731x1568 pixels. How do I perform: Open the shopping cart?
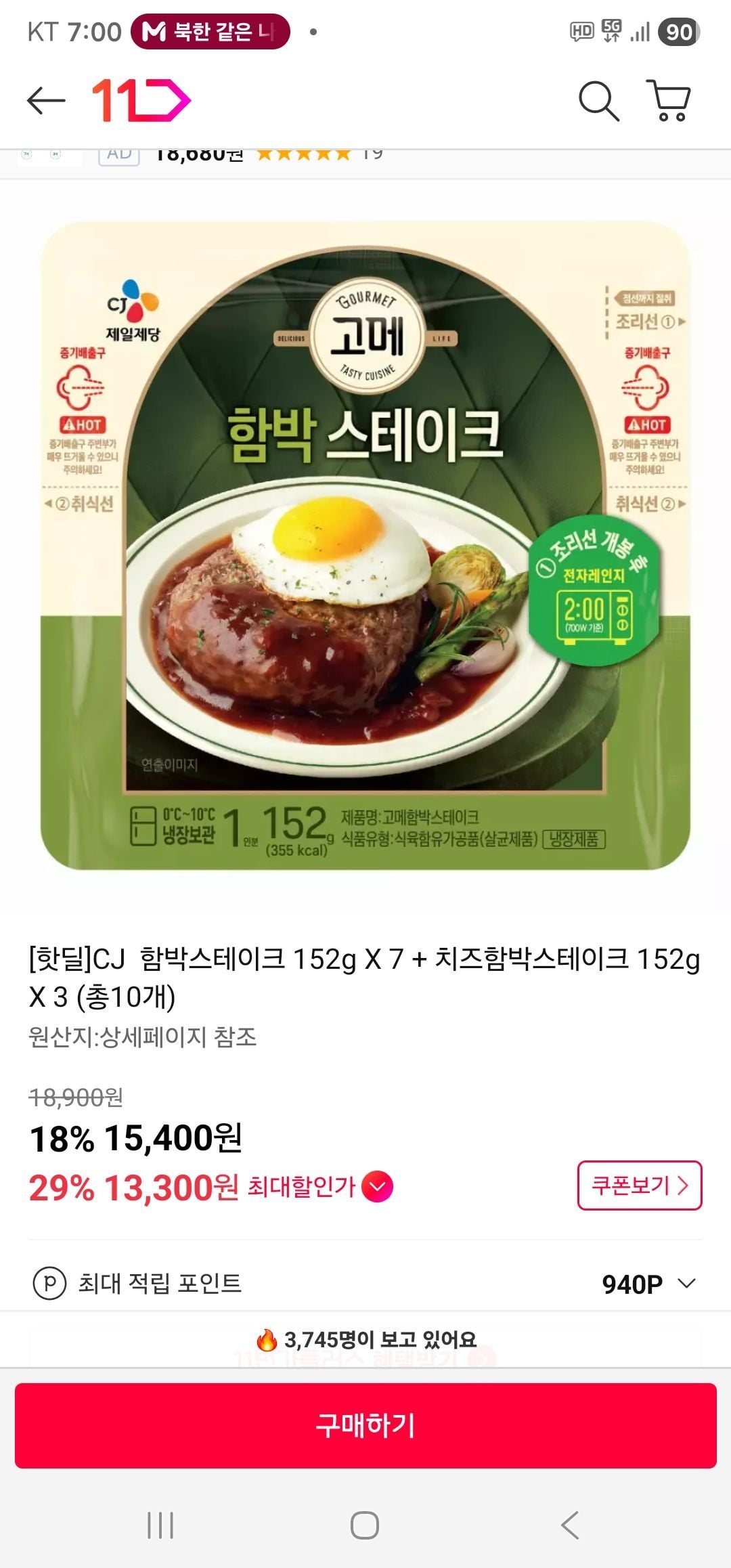click(669, 101)
